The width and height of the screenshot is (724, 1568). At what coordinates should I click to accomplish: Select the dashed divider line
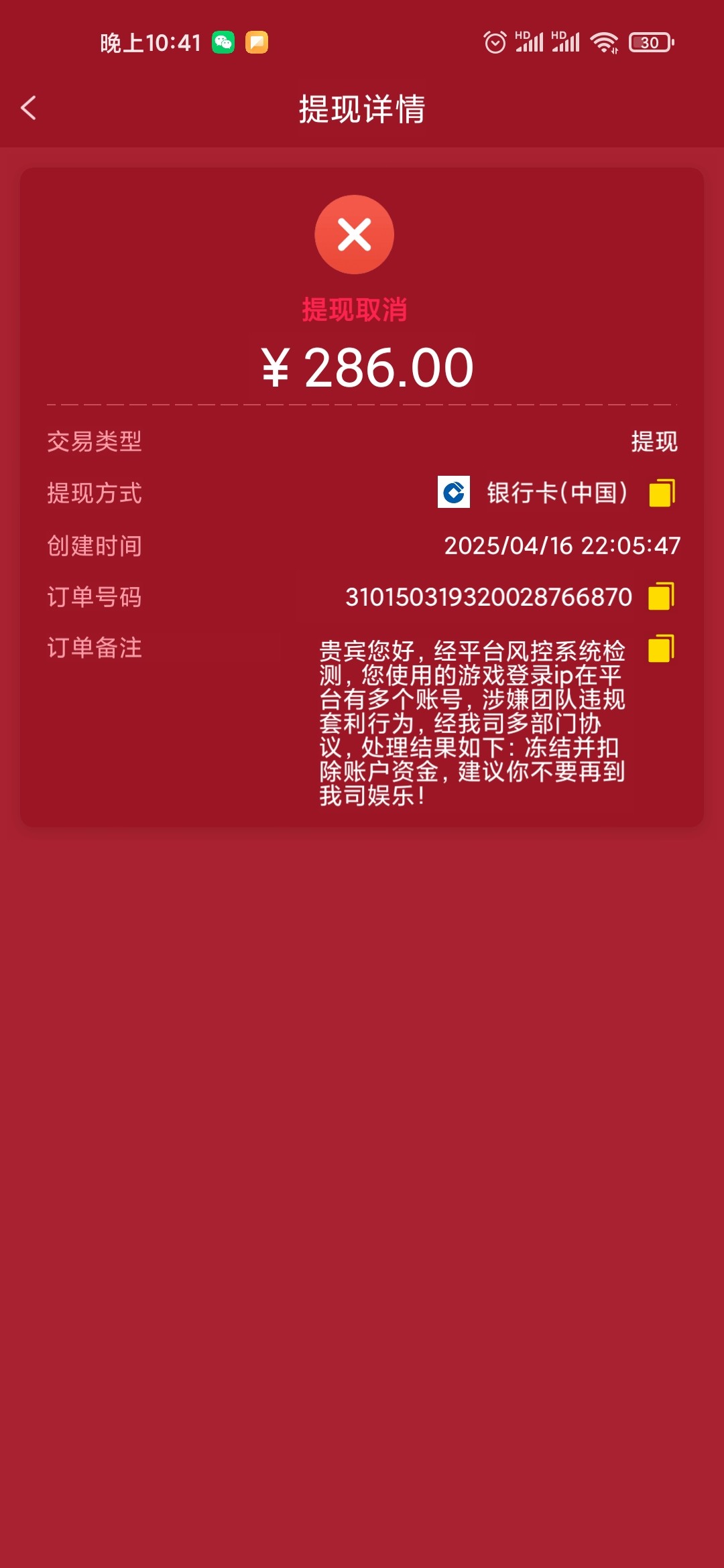(x=362, y=404)
